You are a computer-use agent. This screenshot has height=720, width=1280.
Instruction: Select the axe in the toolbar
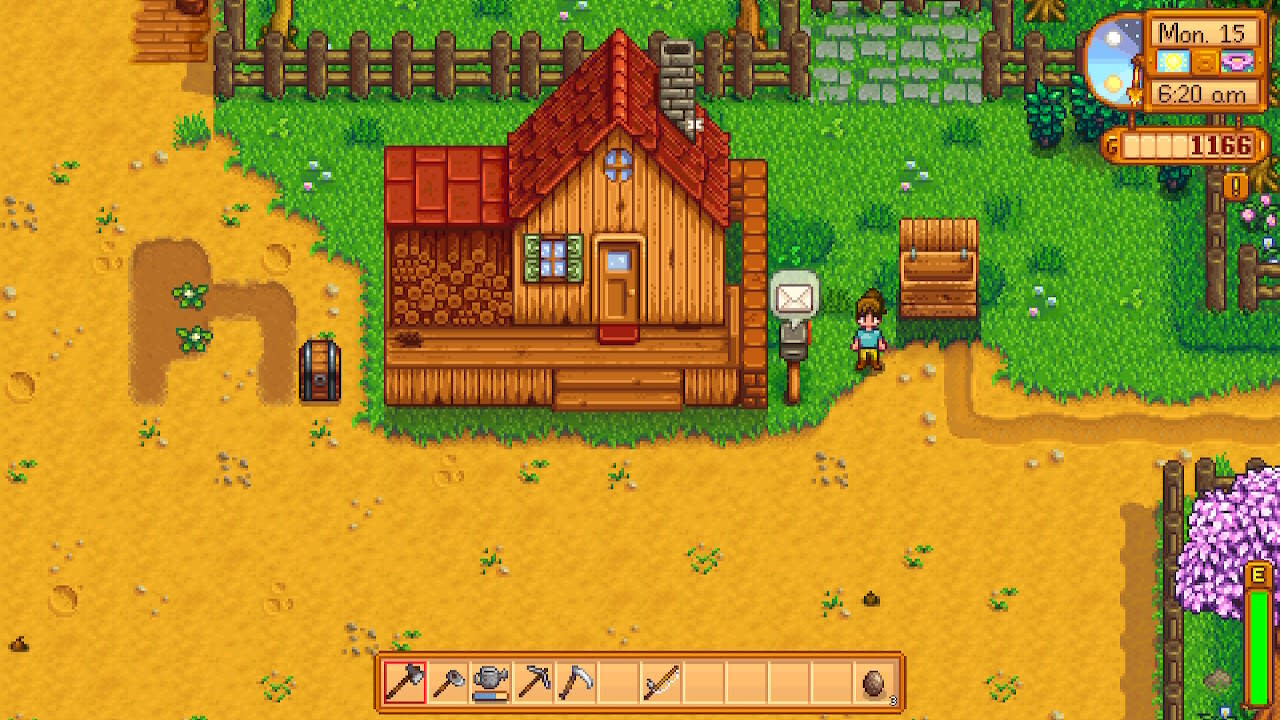coord(405,682)
